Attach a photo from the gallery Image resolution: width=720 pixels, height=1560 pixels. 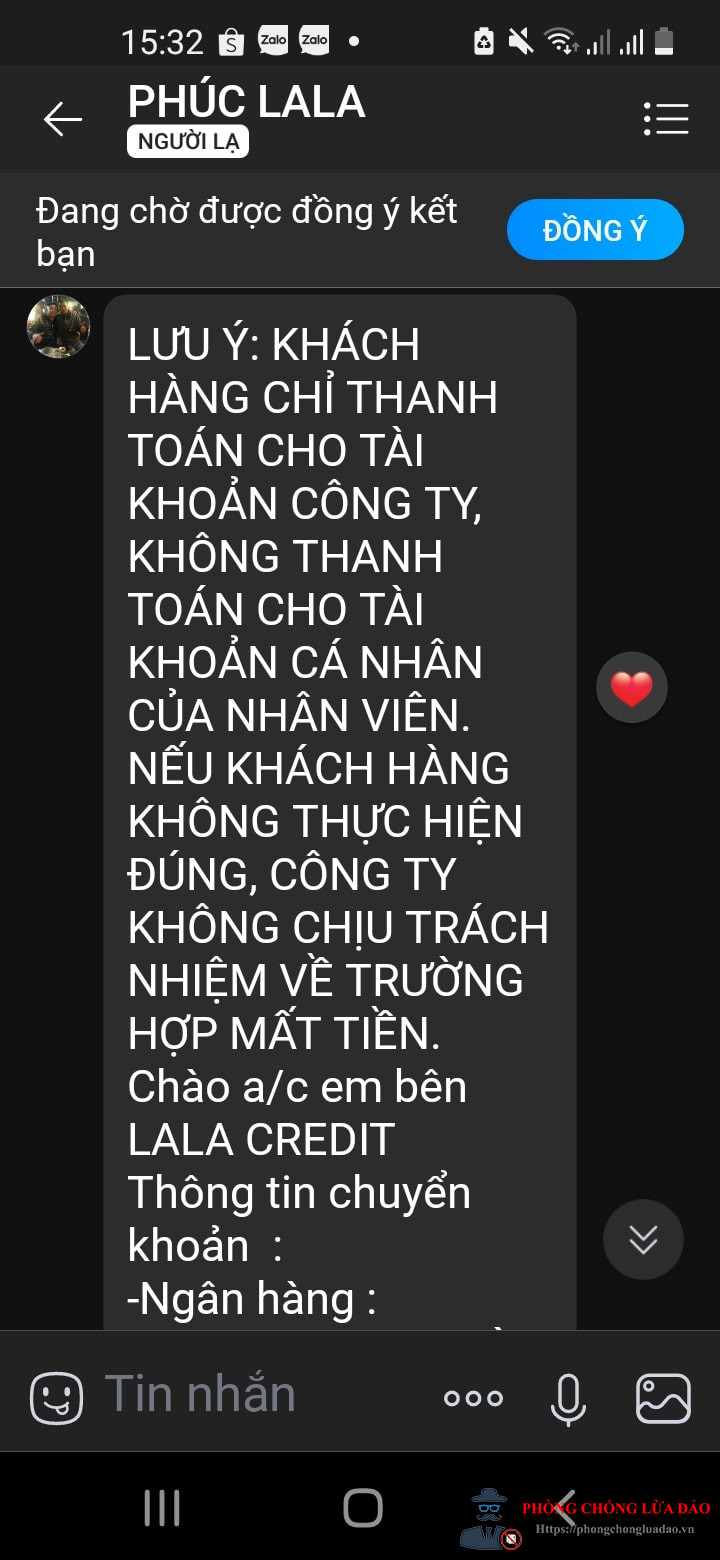pyautogui.click(x=663, y=1398)
